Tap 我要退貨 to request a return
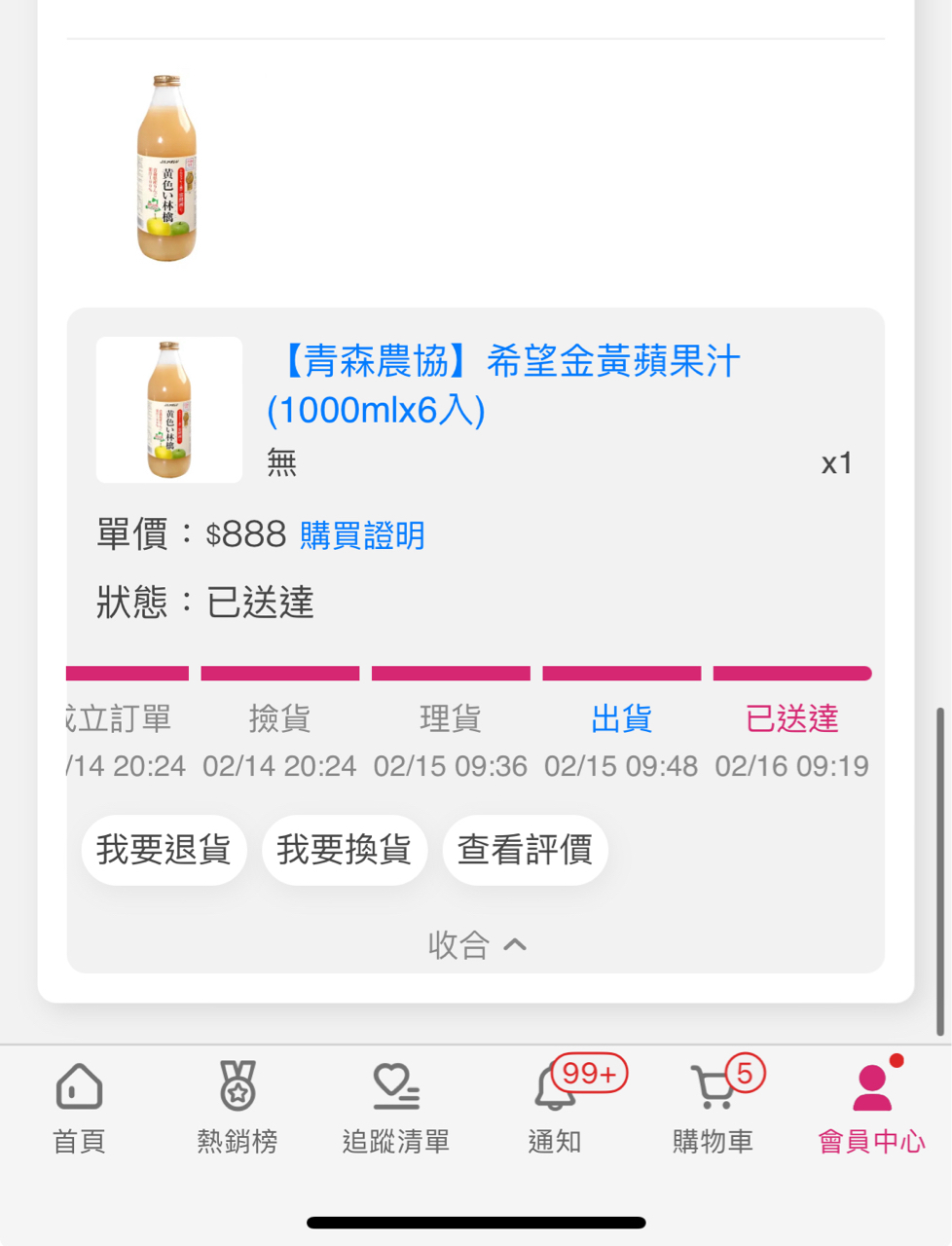This screenshot has width=952, height=1246. 164,850
